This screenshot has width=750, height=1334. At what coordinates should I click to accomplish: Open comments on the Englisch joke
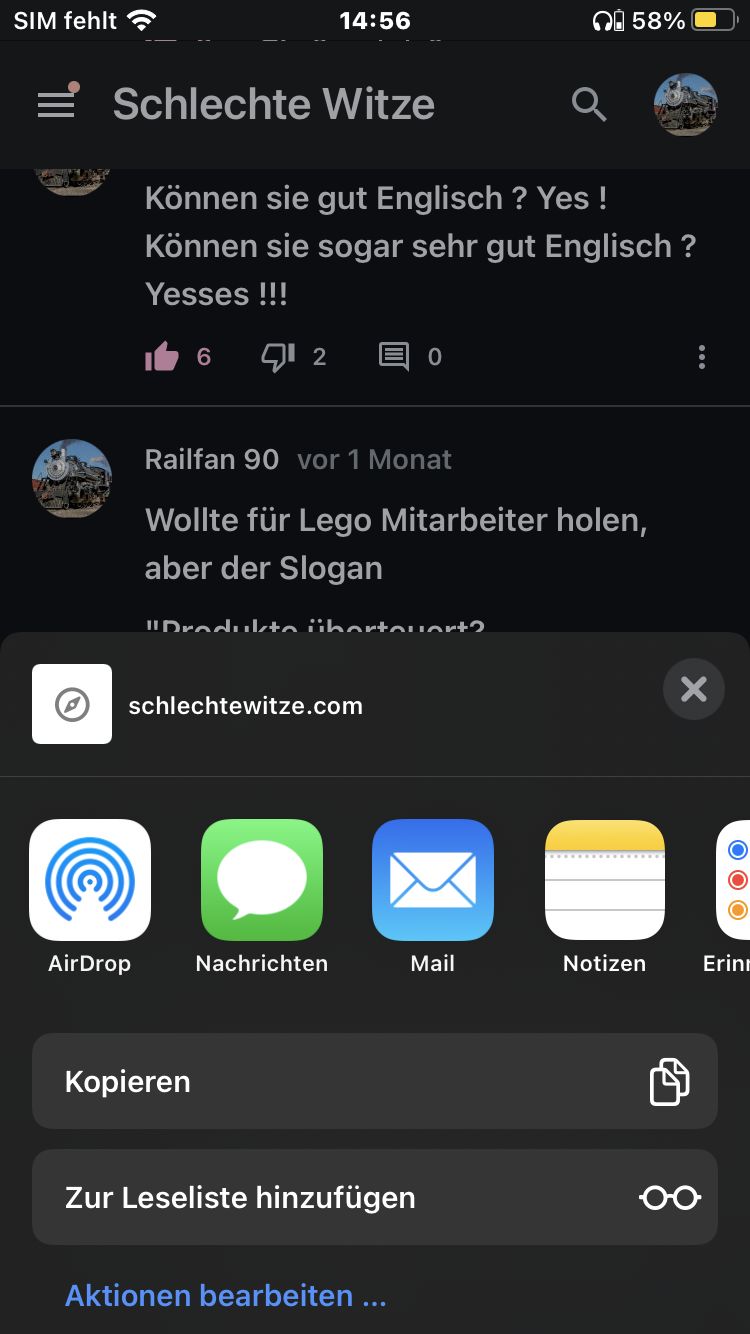point(394,357)
